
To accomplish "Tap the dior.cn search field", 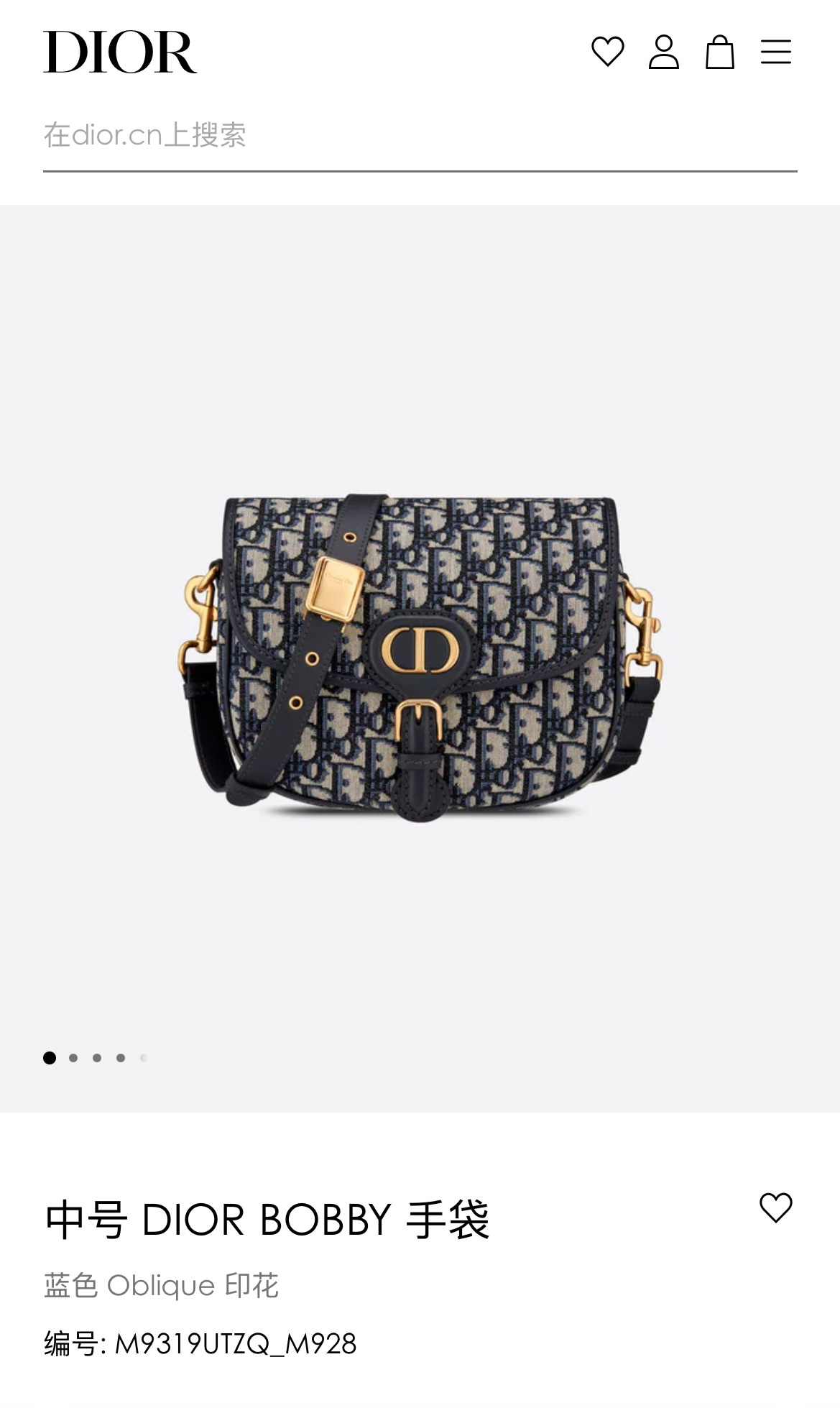I will point(420,135).
